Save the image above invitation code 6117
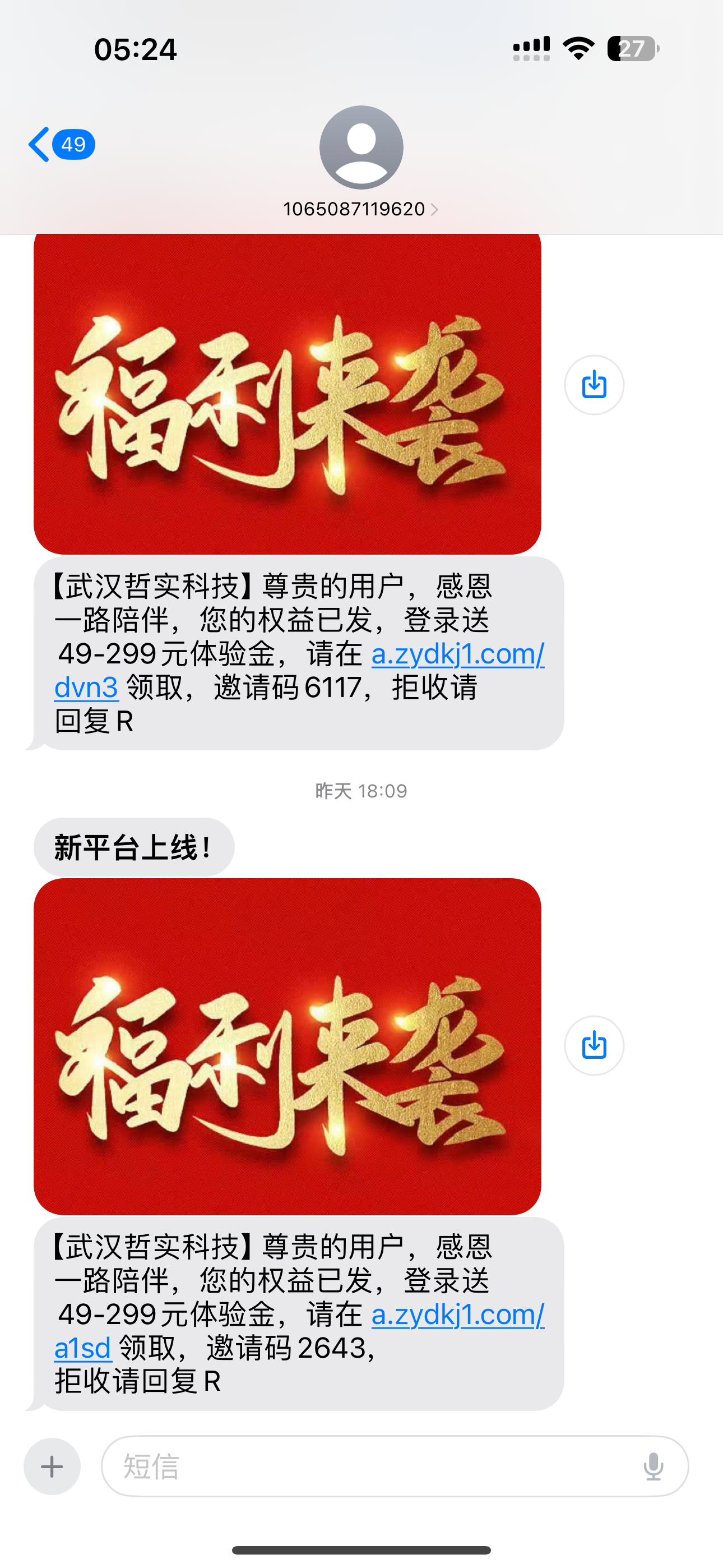Screen dimensions: 723x1568 [x=594, y=385]
